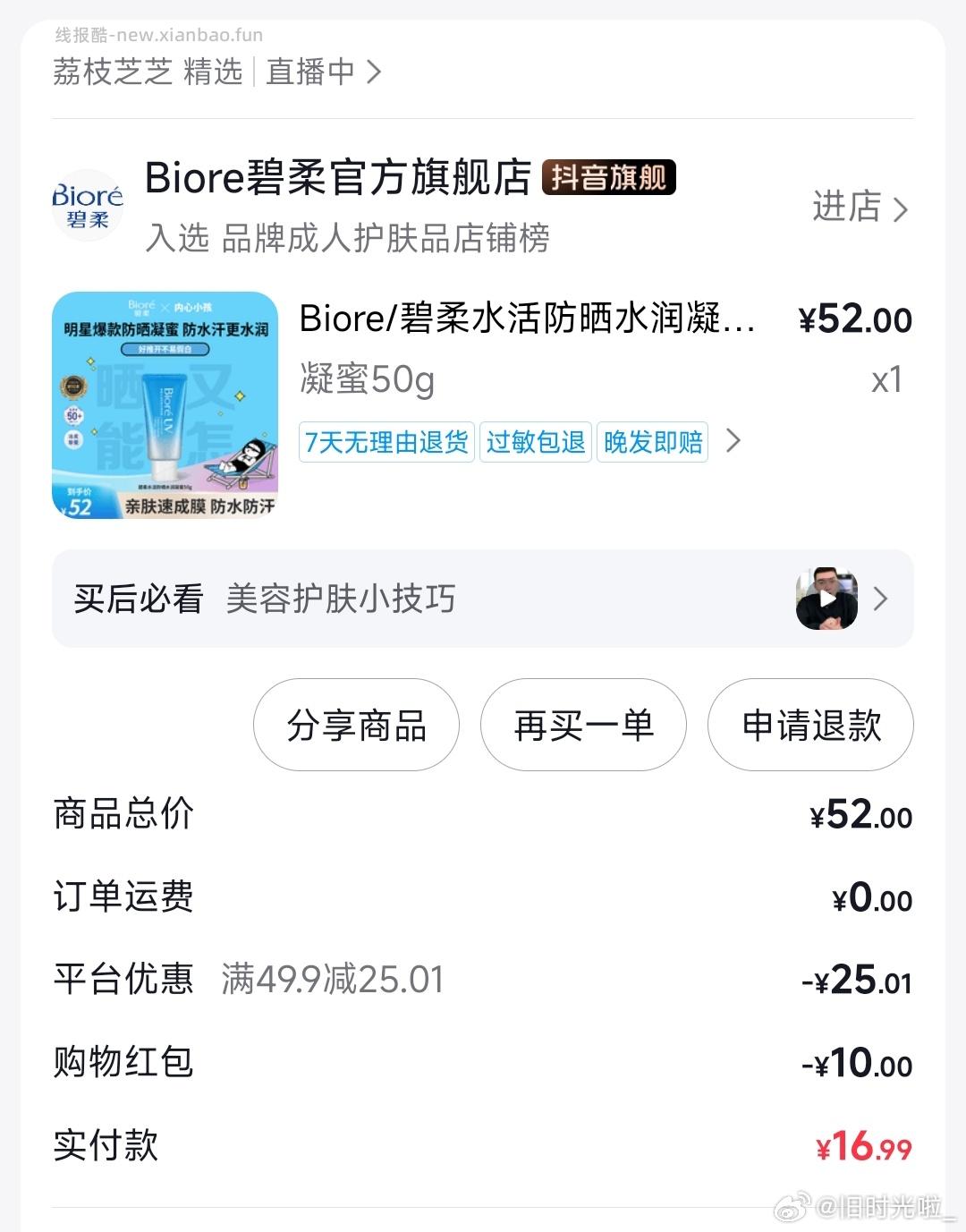Tap the 分享商品 share button
This screenshot has width=966, height=1232.
click(355, 726)
